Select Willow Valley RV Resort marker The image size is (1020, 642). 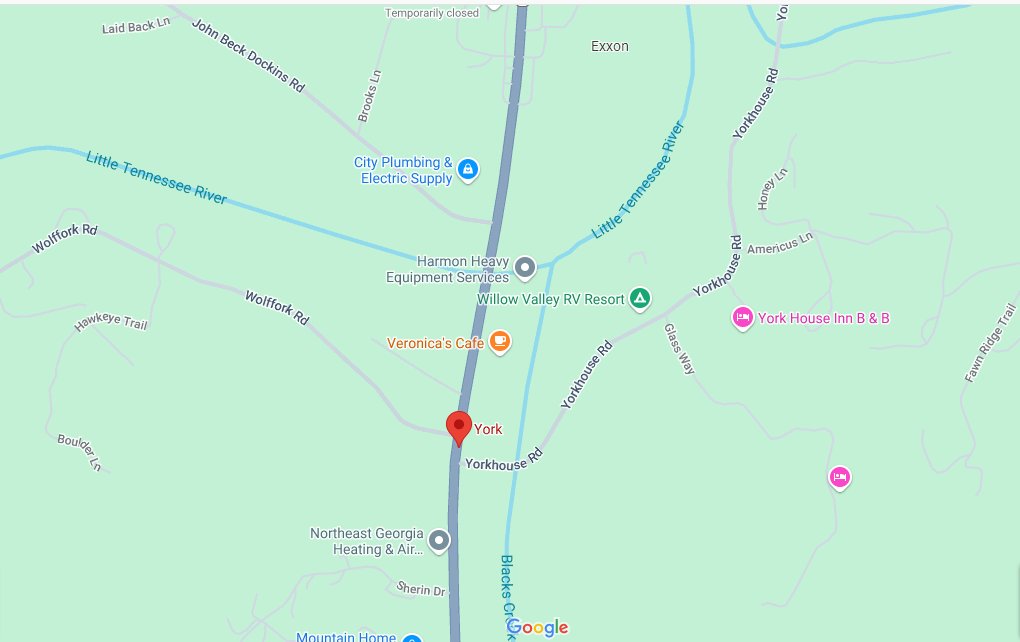(x=640, y=298)
